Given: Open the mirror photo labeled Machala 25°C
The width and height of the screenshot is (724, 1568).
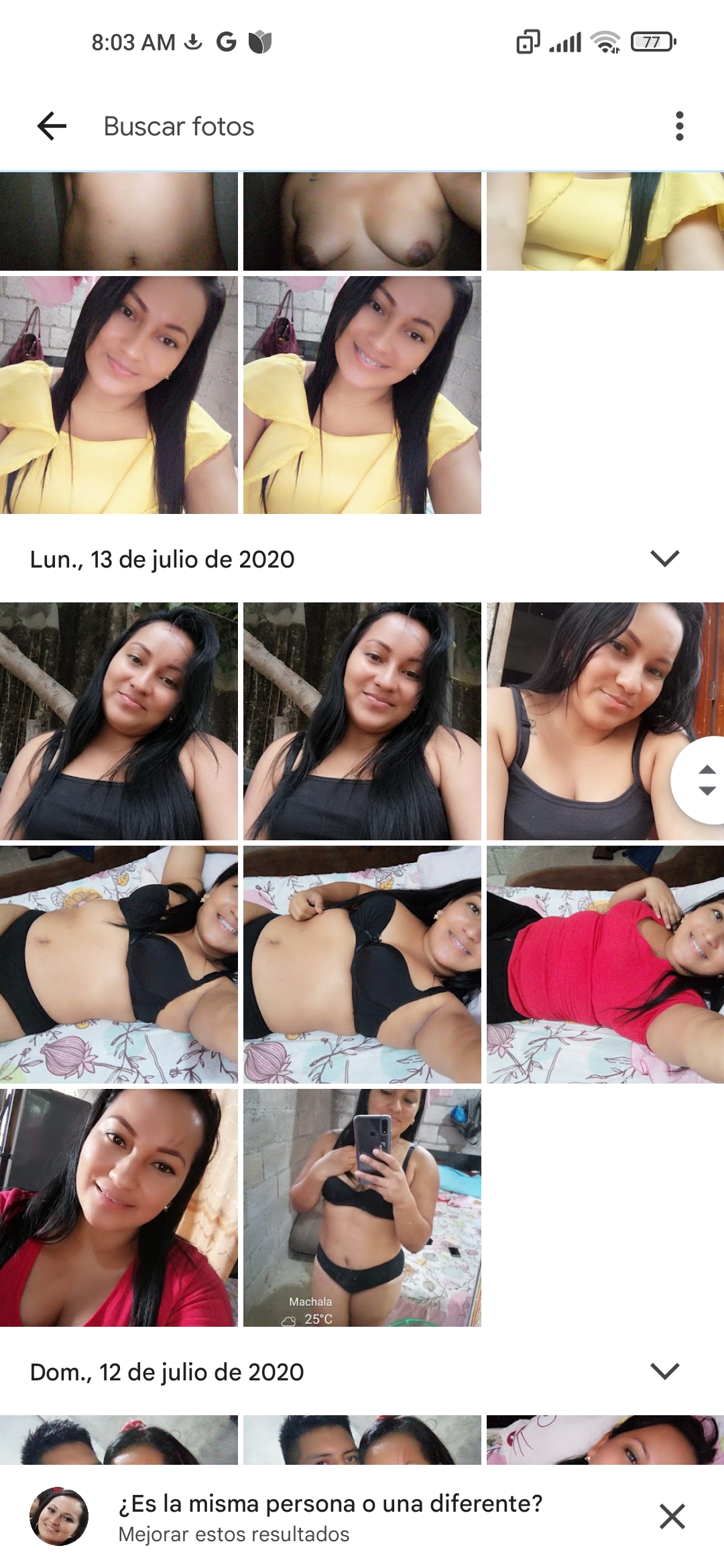Looking at the screenshot, I should coord(362,1207).
